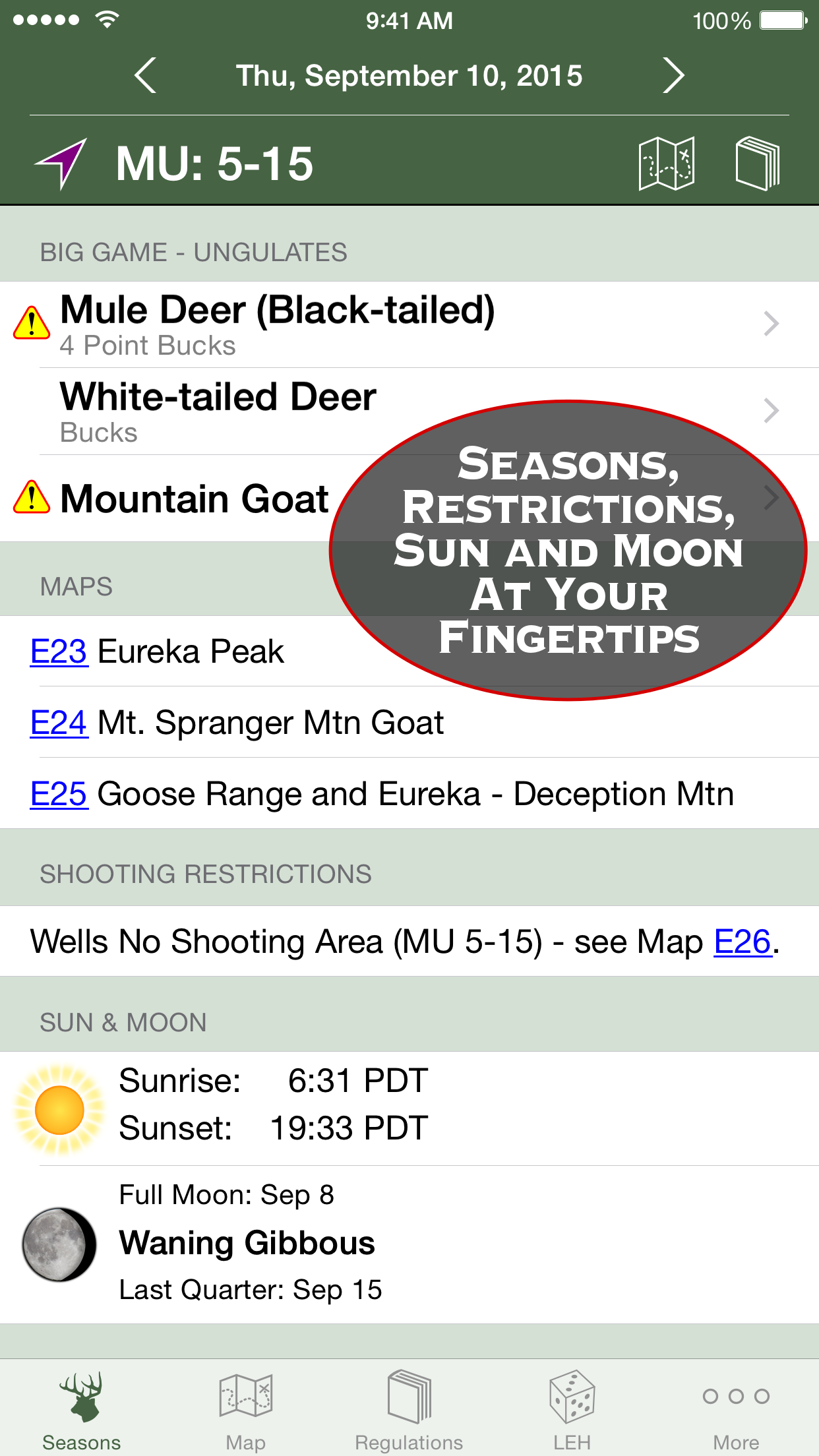Screen dimensions: 819x1456
Task: Open Mule Deer (Black-tailed) season details
Action: (x=409, y=324)
